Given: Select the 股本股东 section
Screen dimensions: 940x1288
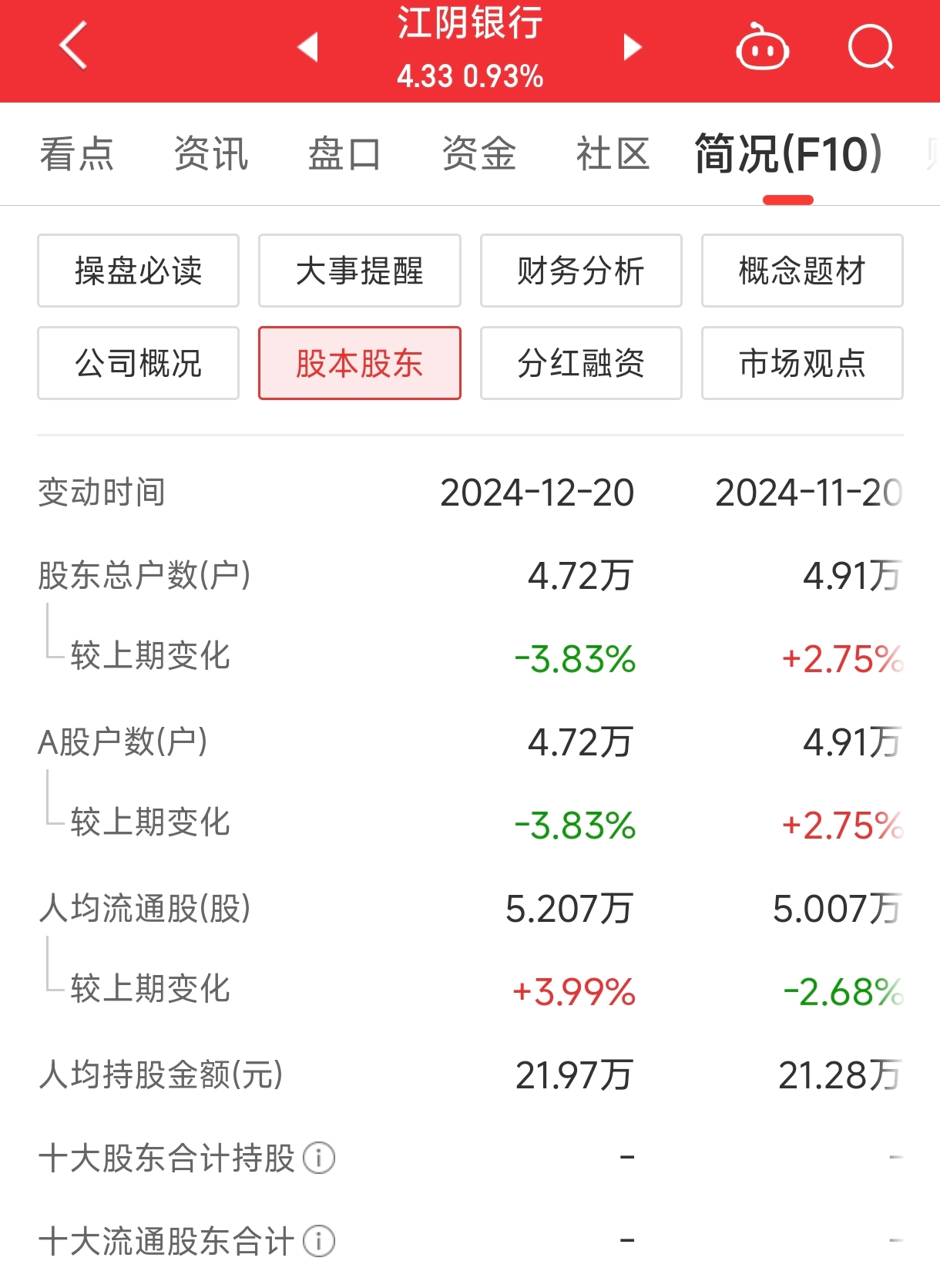Looking at the screenshot, I should tap(360, 363).
